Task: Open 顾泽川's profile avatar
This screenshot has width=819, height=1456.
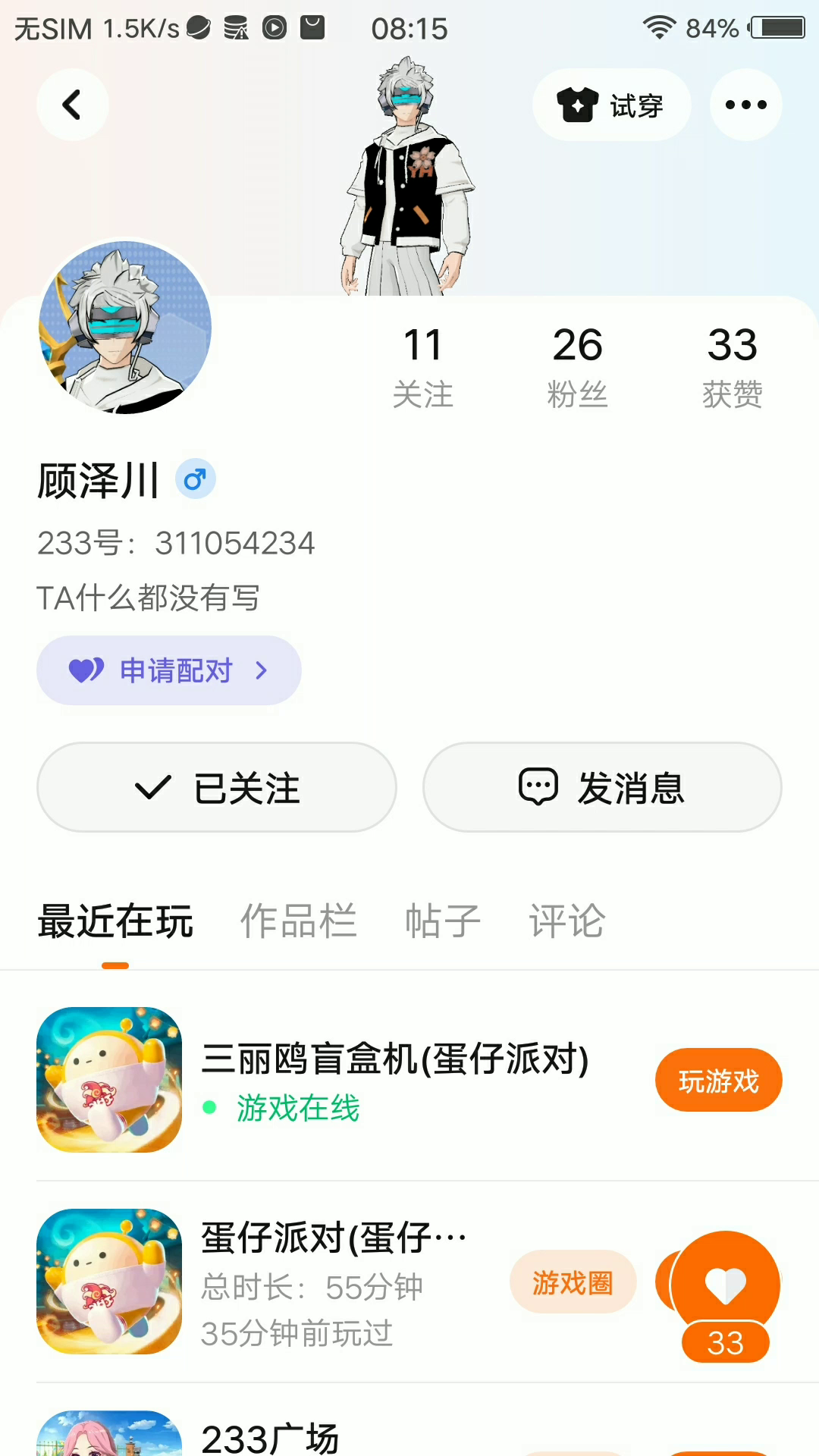Action: [x=125, y=328]
